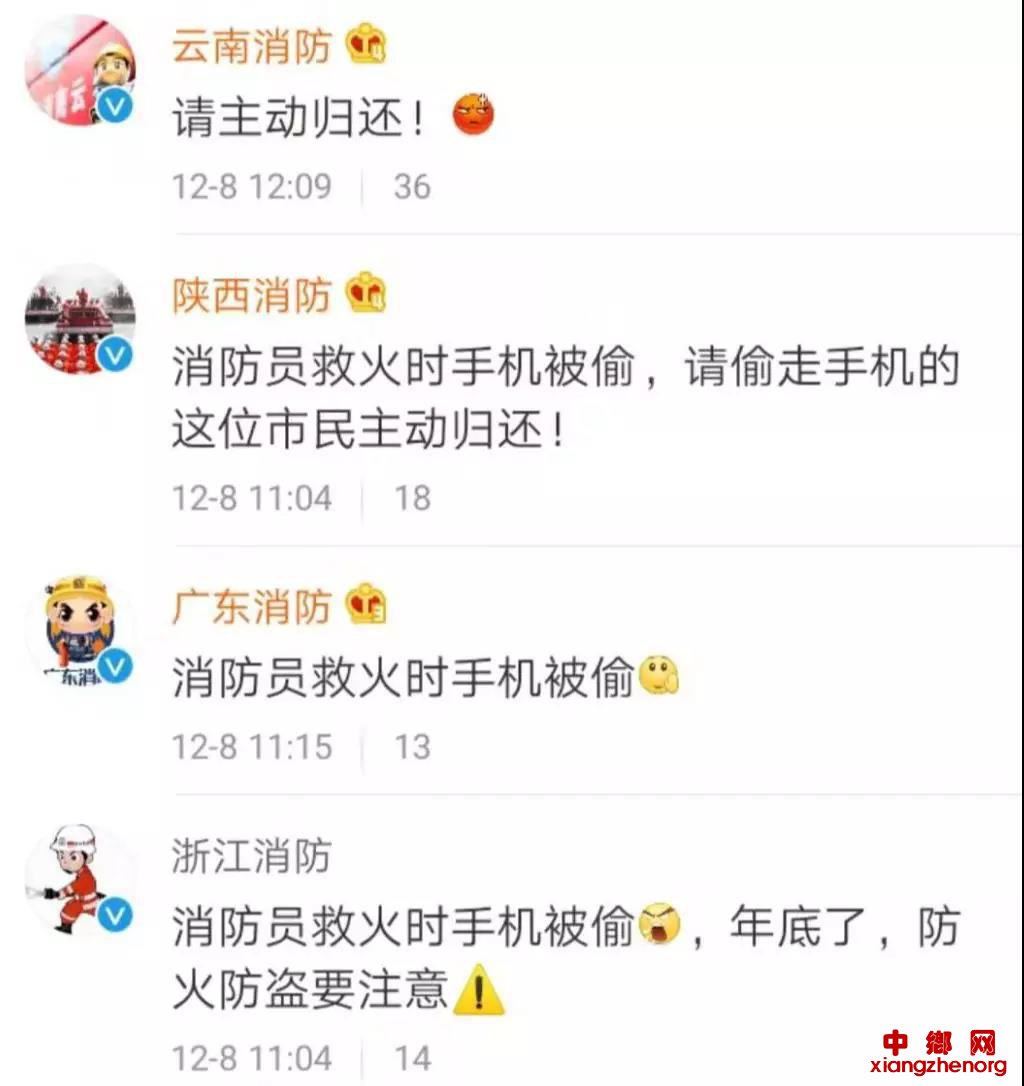Image resolution: width=1024 pixels, height=1086 pixels.
Task: Open 陕西消防's repost about returning the phone
Action: [565, 398]
